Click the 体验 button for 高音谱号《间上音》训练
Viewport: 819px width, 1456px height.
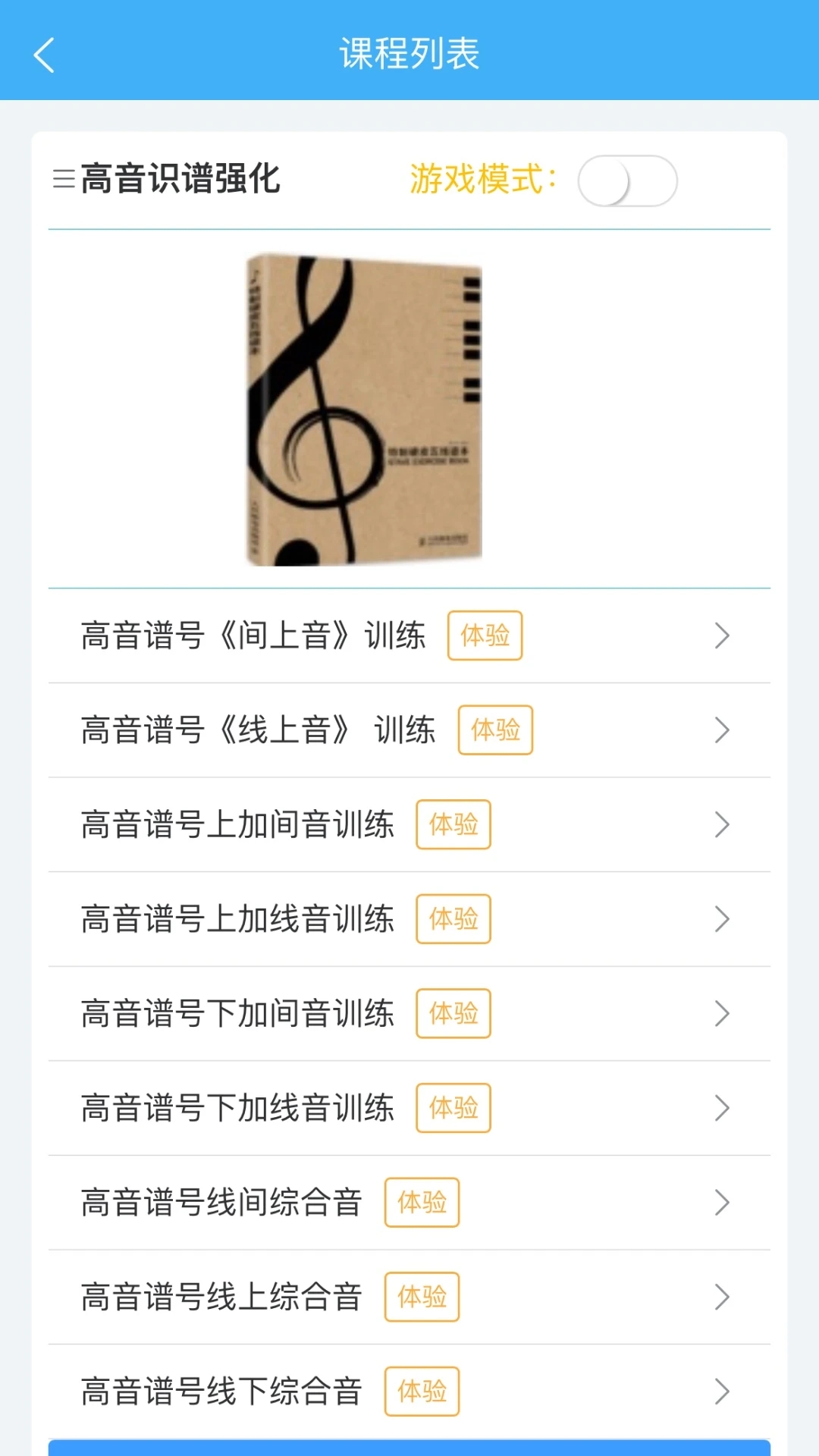(x=485, y=635)
